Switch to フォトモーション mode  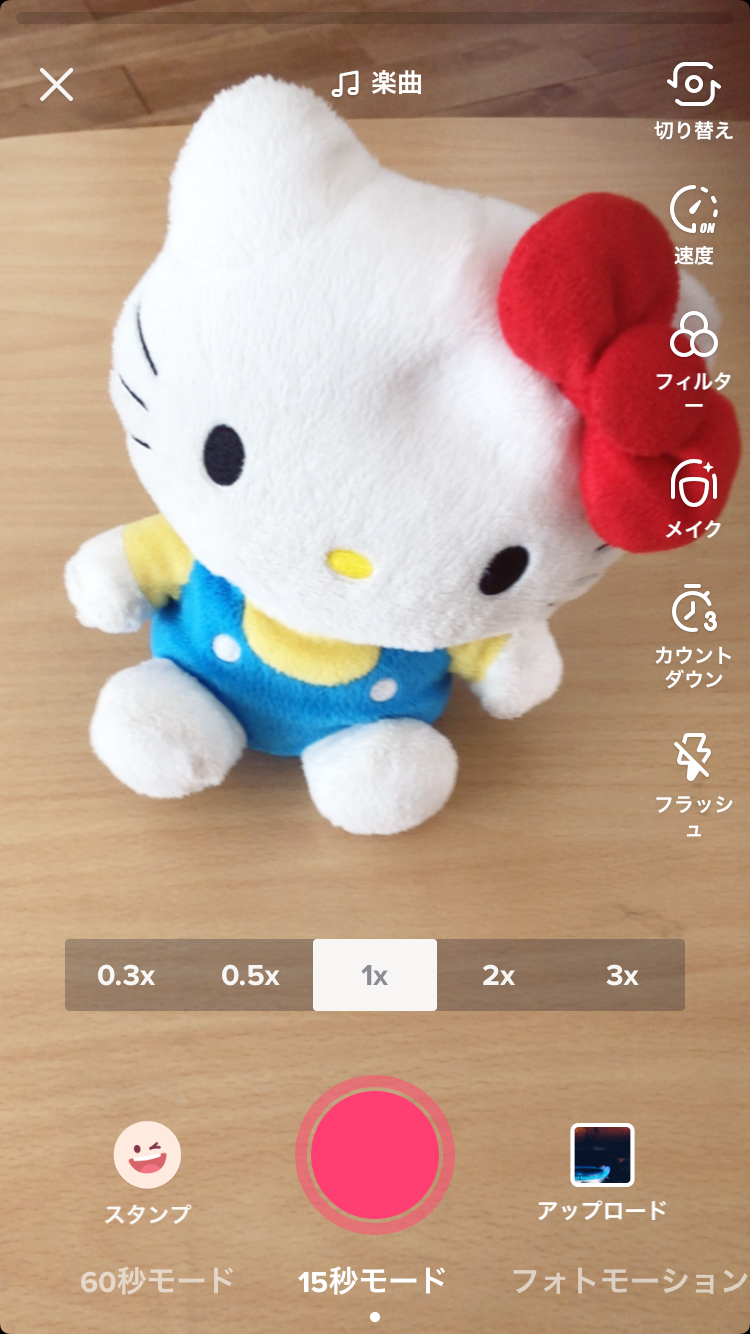(630, 1281)
